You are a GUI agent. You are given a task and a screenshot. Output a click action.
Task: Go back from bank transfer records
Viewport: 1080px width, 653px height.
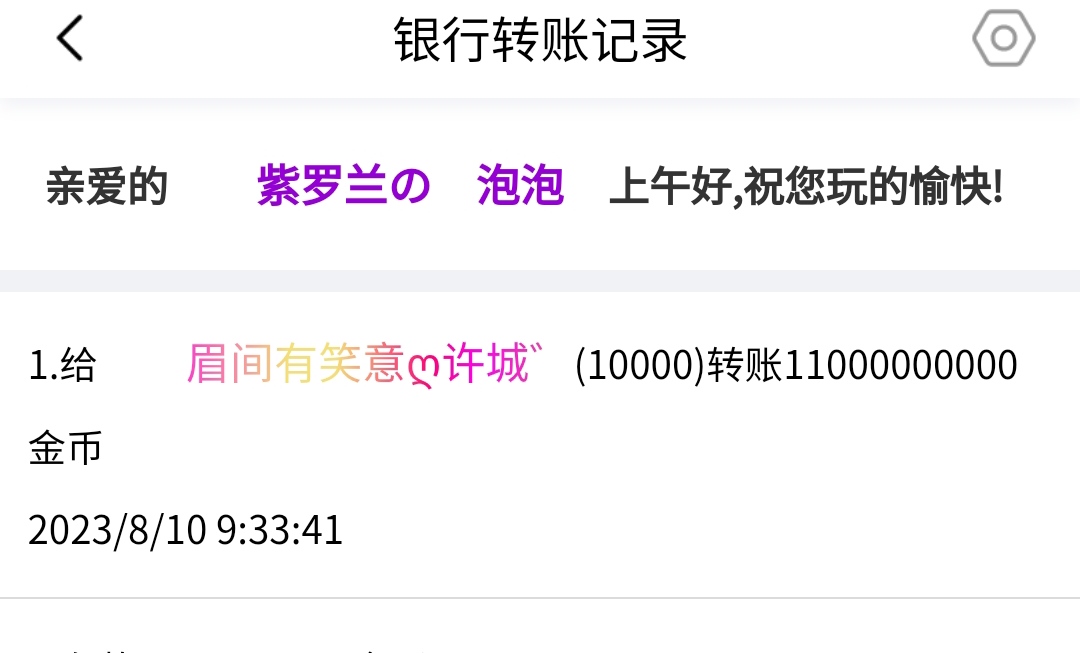point(69,40)
